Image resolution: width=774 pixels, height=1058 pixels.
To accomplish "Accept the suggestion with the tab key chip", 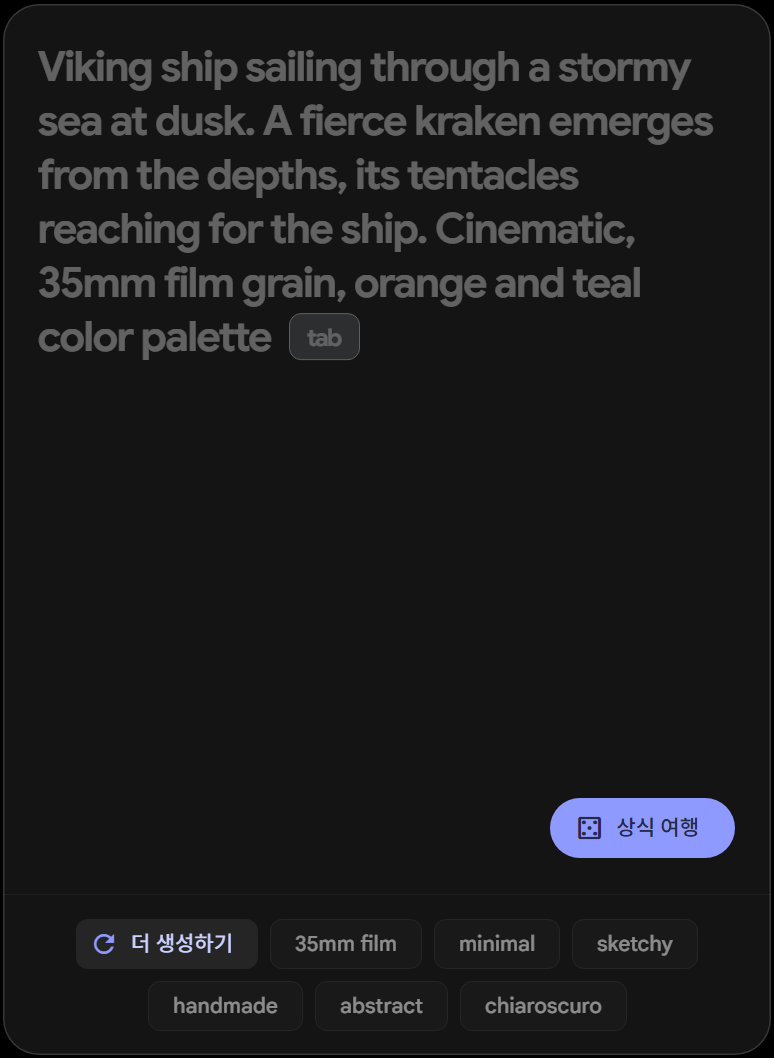I will coord(324,338).
